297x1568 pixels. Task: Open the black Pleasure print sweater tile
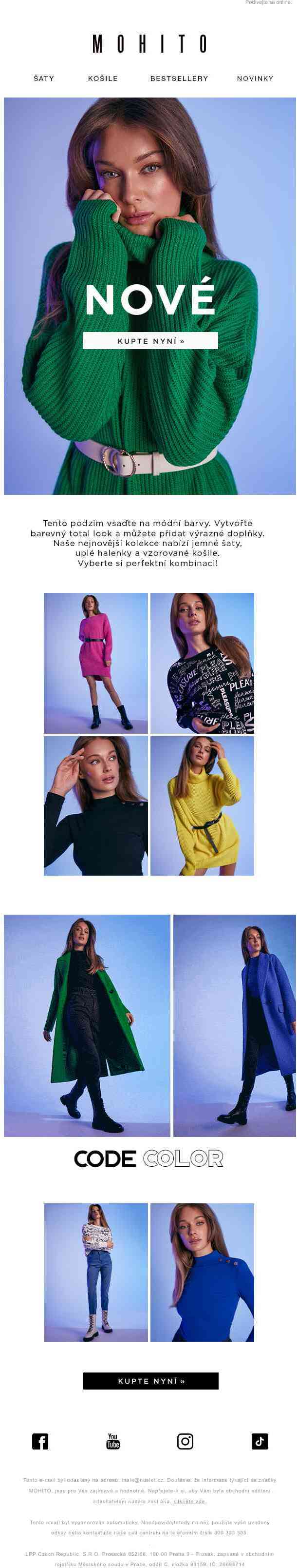[x=202, y=663]
